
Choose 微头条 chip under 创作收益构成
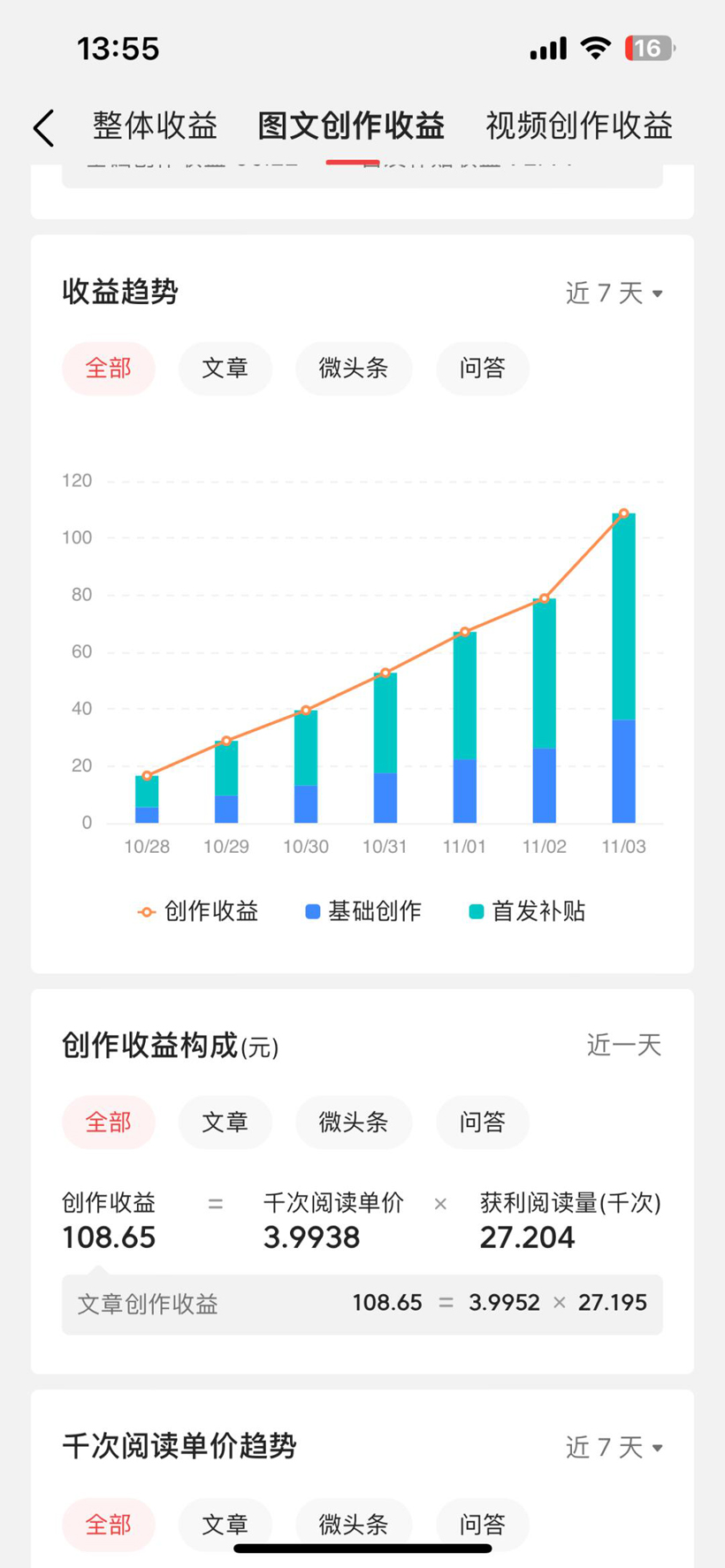[x=353, y=1122]
